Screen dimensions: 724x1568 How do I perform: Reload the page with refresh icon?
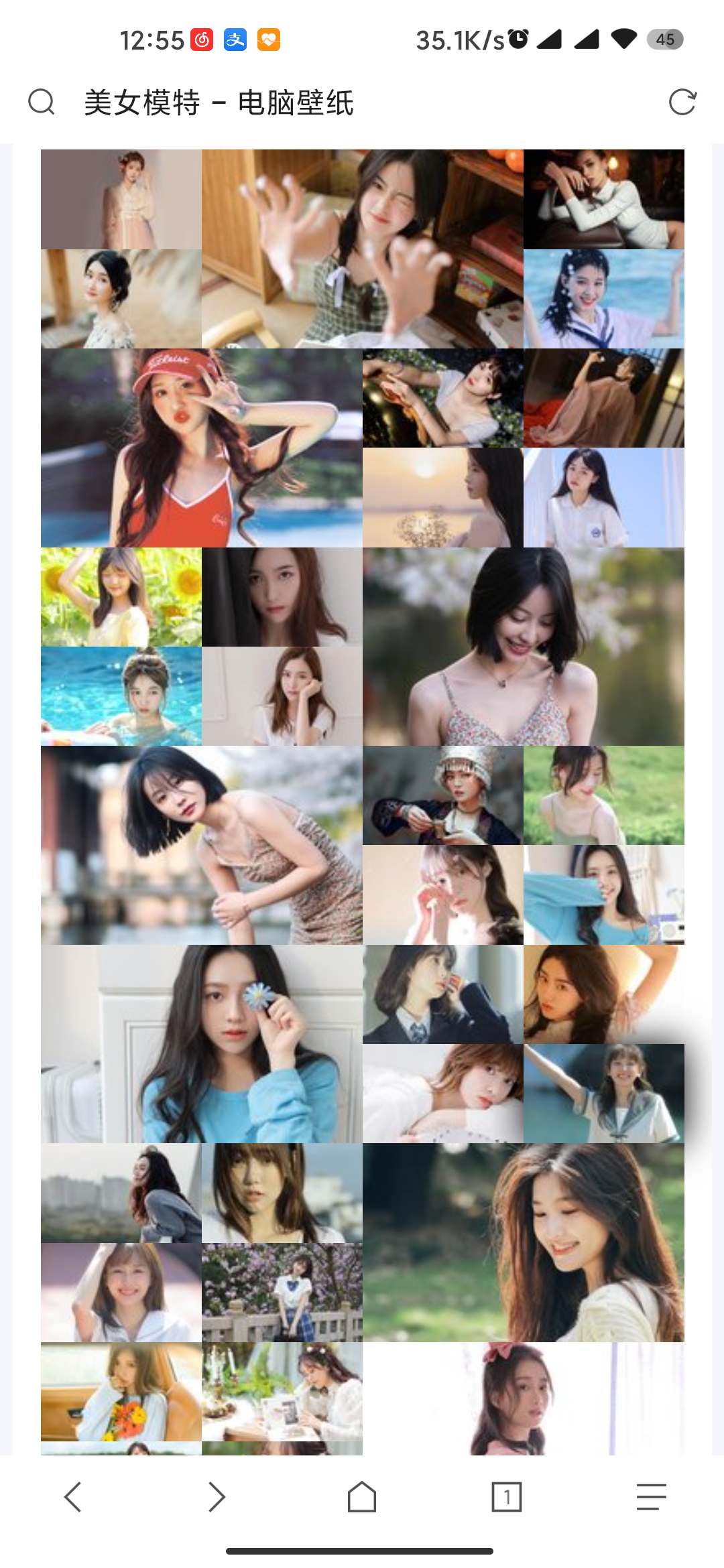click(x=682, y=103)
